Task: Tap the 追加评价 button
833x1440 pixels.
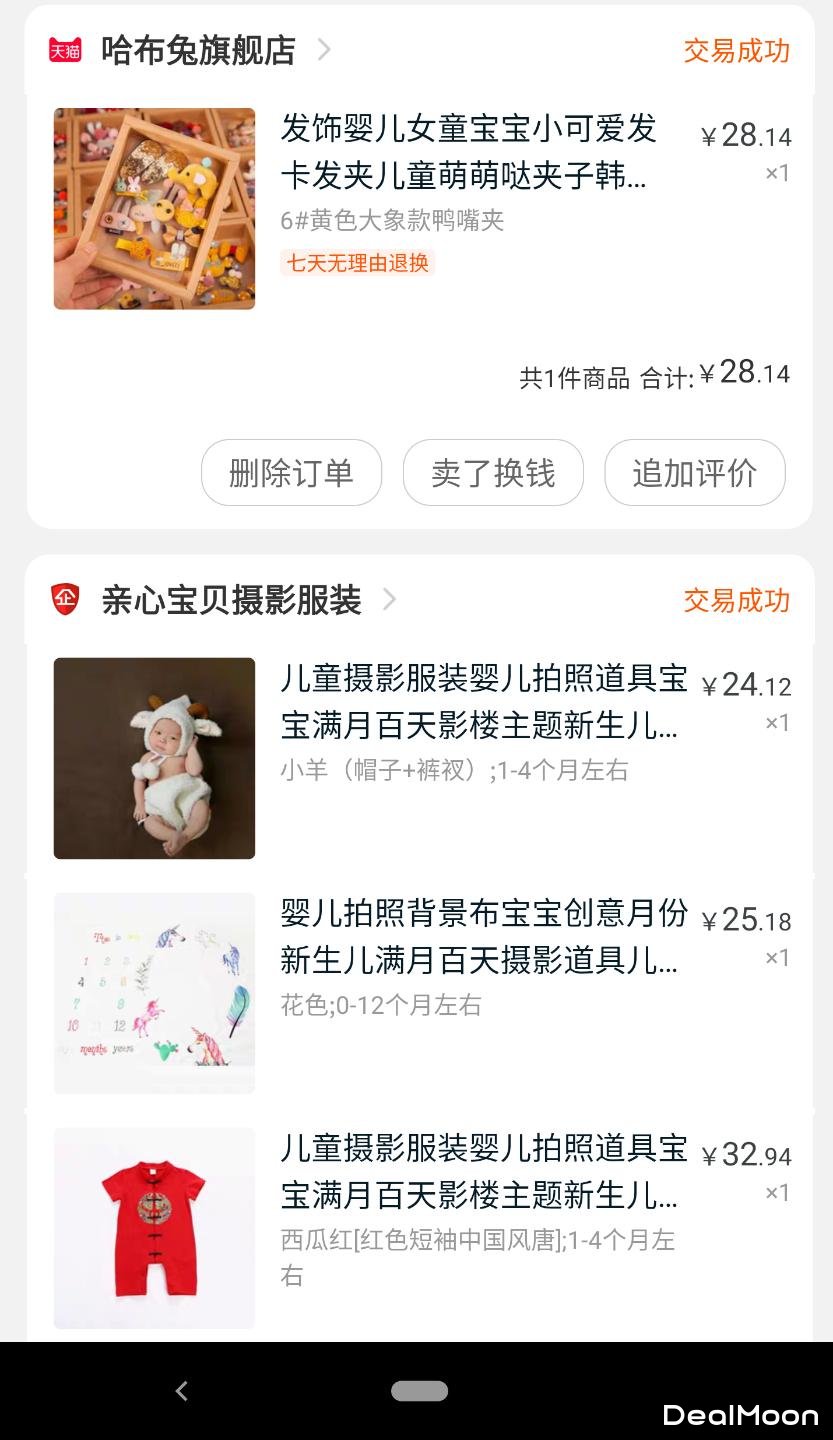Action: (x=694, y=473)
